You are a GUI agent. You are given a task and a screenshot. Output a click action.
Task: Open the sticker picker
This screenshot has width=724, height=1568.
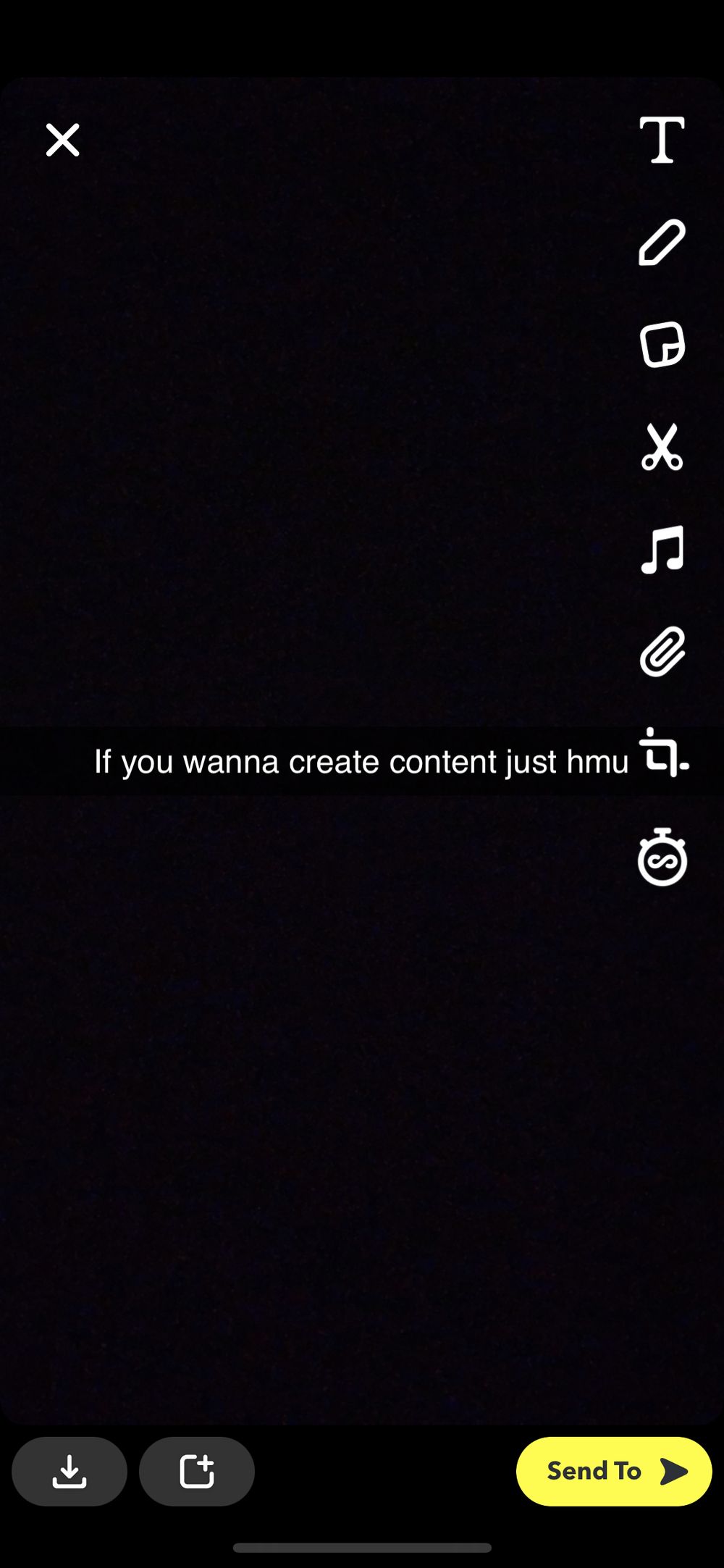[662, 345]
